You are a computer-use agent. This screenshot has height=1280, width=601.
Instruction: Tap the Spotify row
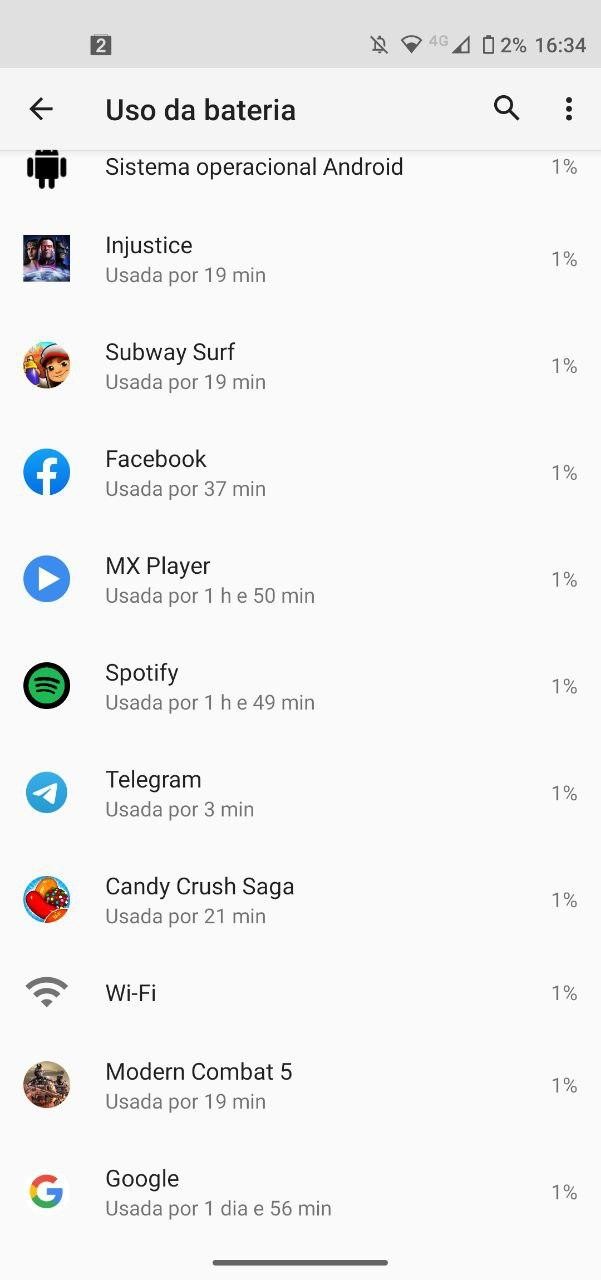[x=300, y=687]
